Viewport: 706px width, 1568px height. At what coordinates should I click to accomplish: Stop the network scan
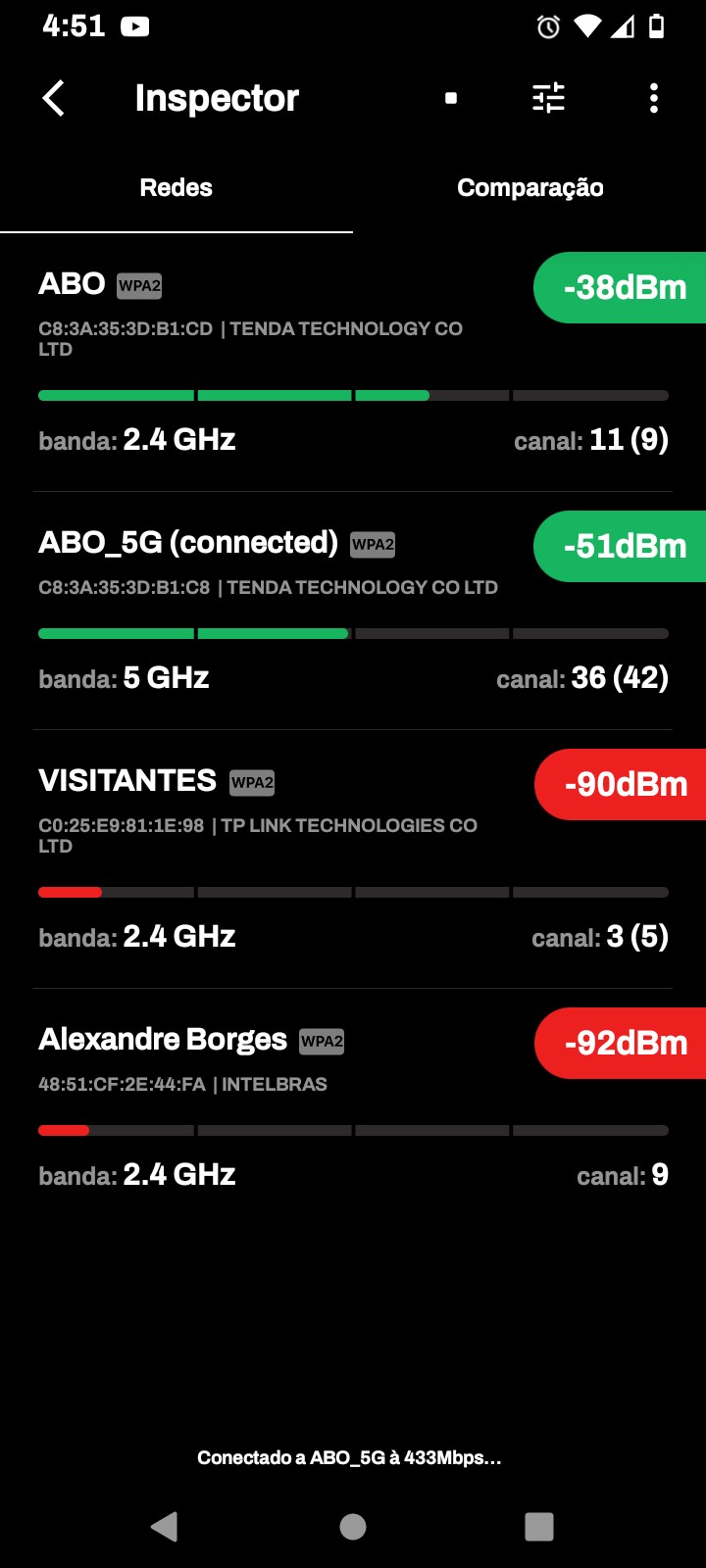(451, 98)
